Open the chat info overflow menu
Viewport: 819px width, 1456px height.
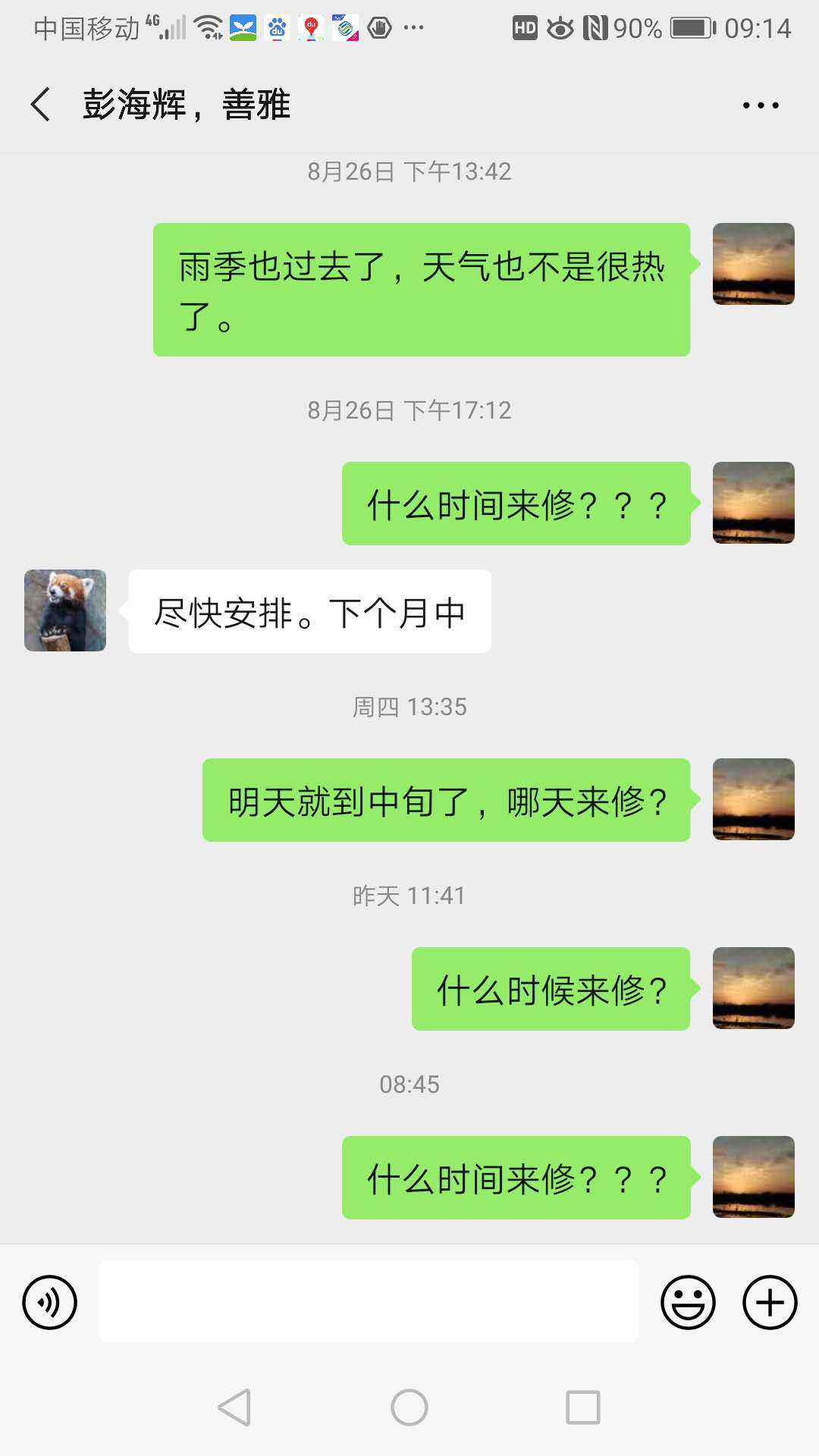click(x=760, y=105)
